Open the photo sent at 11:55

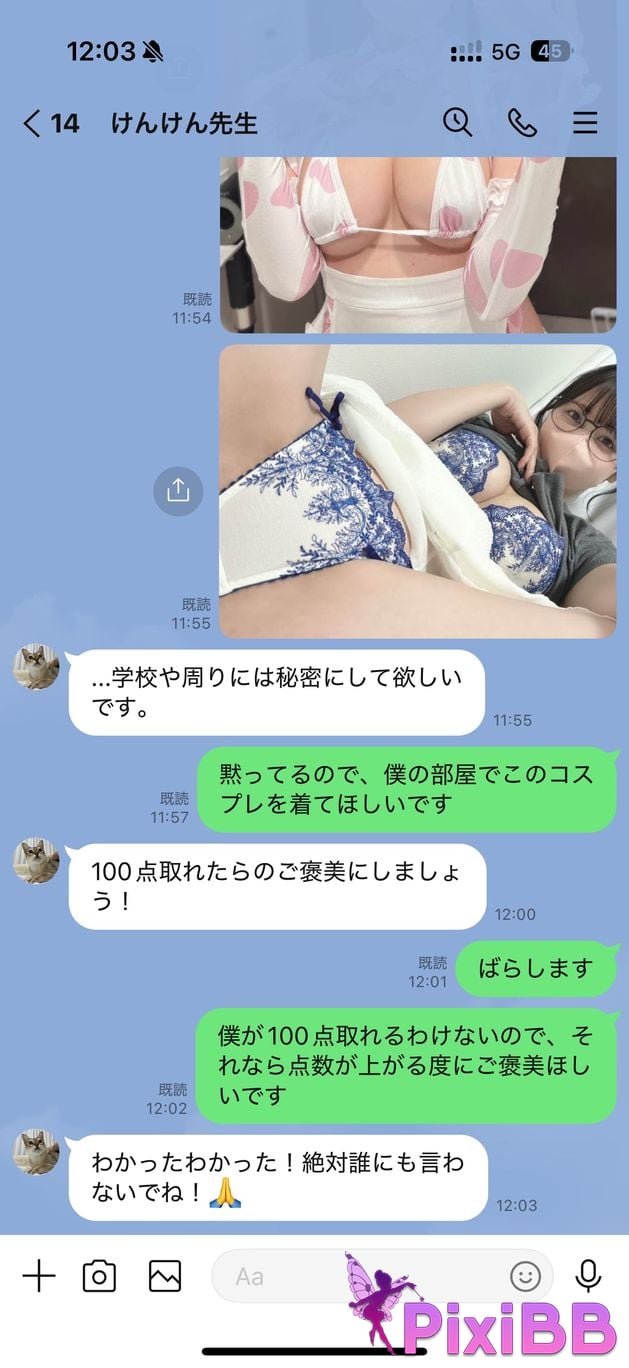click(x=417, y=491)
